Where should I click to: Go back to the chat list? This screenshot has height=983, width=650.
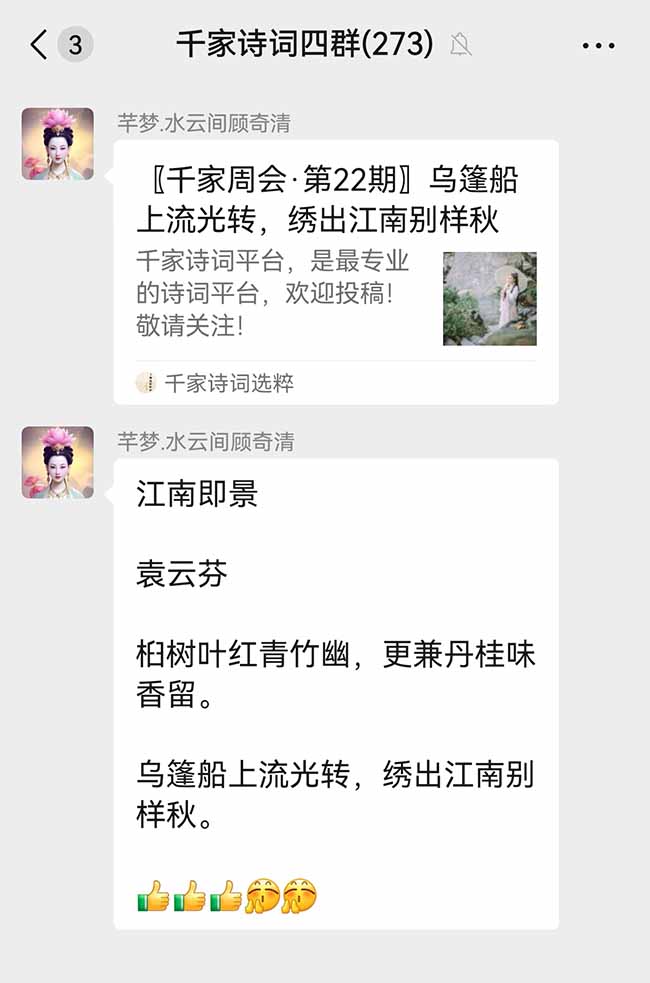pos(40,45)
